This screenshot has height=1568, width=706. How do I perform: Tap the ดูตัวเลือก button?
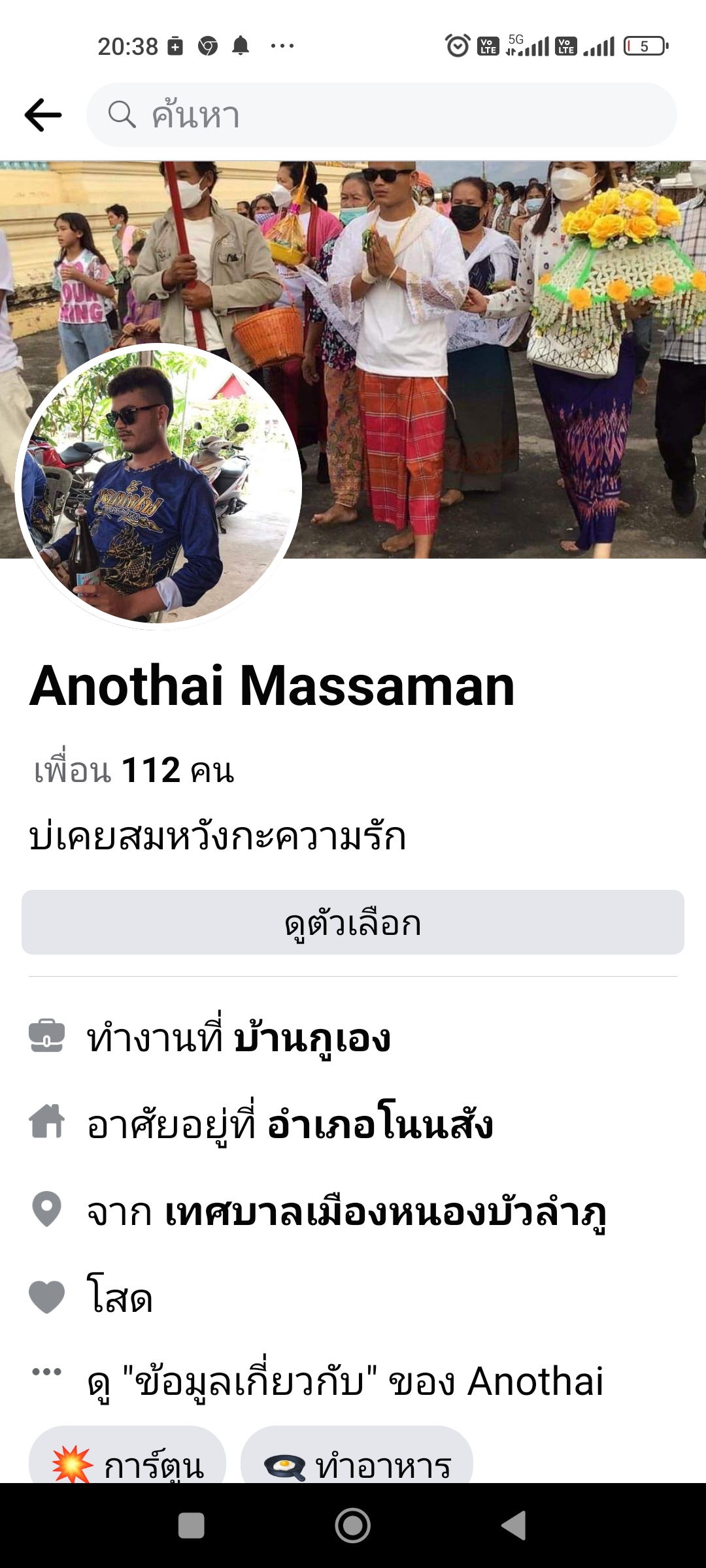point(353,923)
